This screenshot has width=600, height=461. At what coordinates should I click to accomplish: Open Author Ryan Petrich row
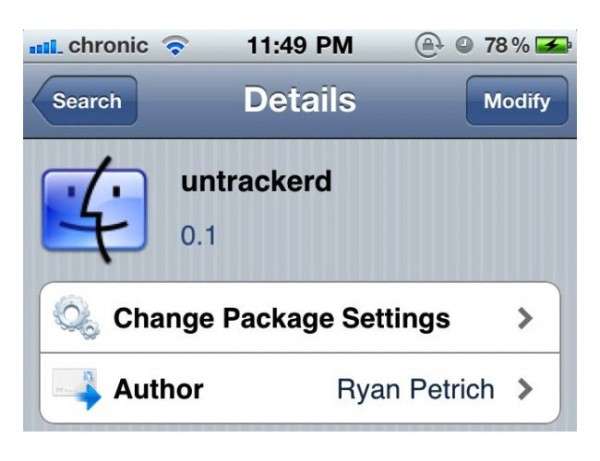click(x=300, y=389)
